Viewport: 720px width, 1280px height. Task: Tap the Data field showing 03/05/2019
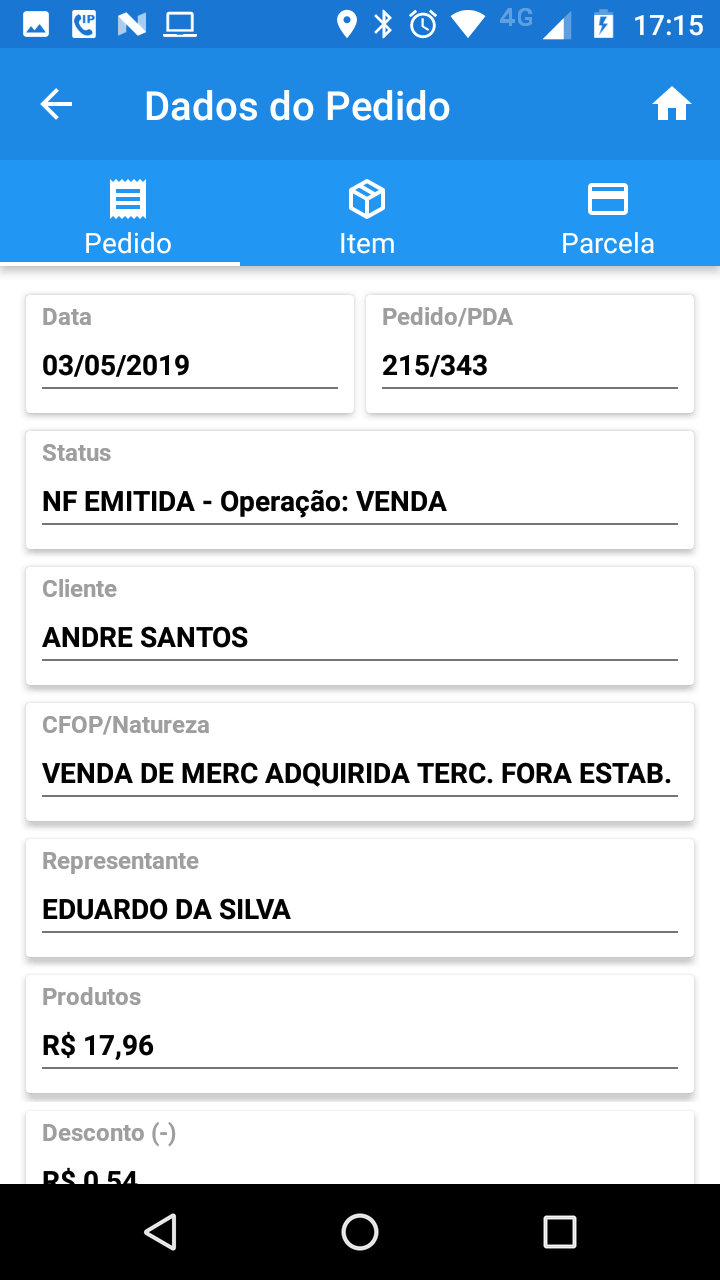pyautogui.click(x=190, y=365)
